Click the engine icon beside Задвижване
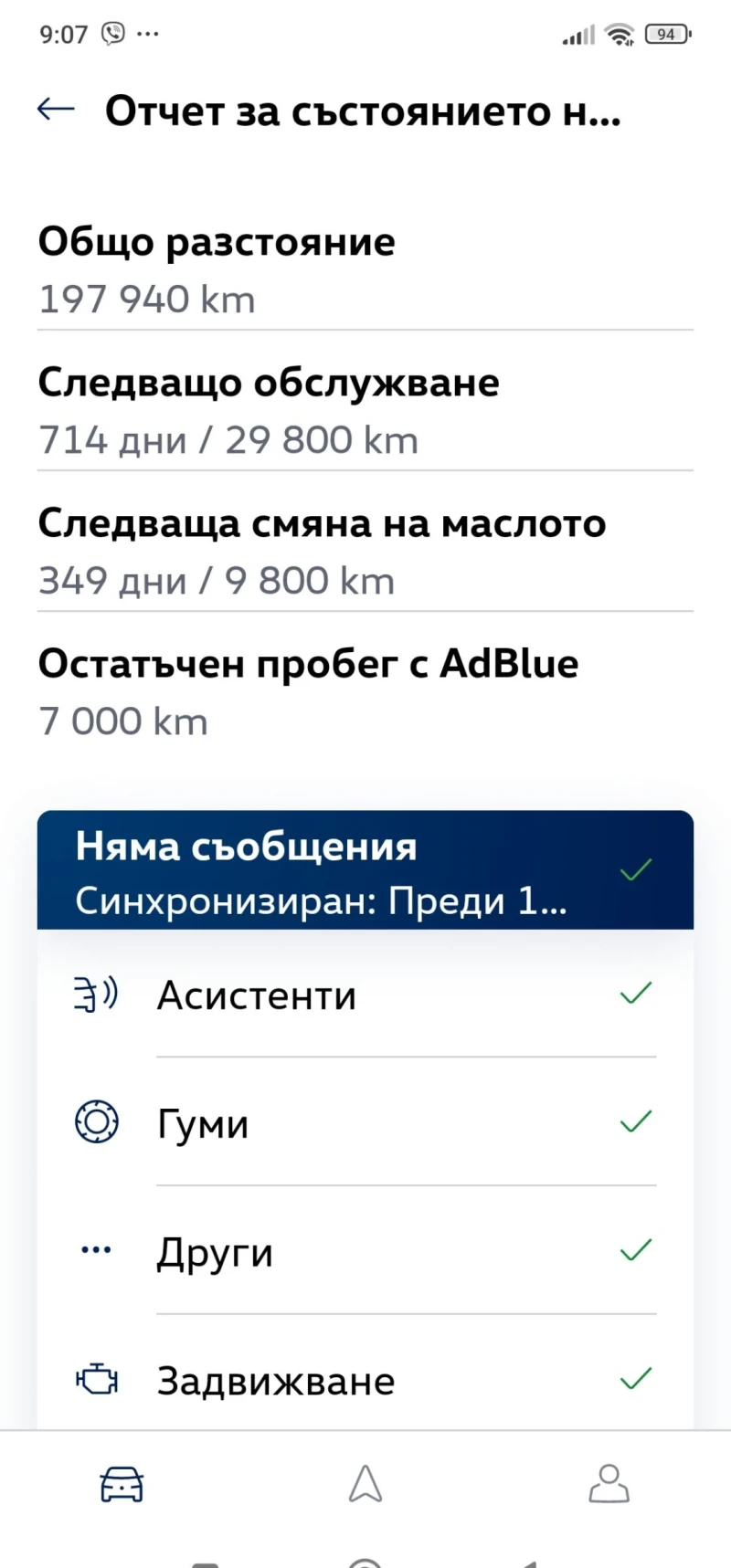 pos(95,1380)
